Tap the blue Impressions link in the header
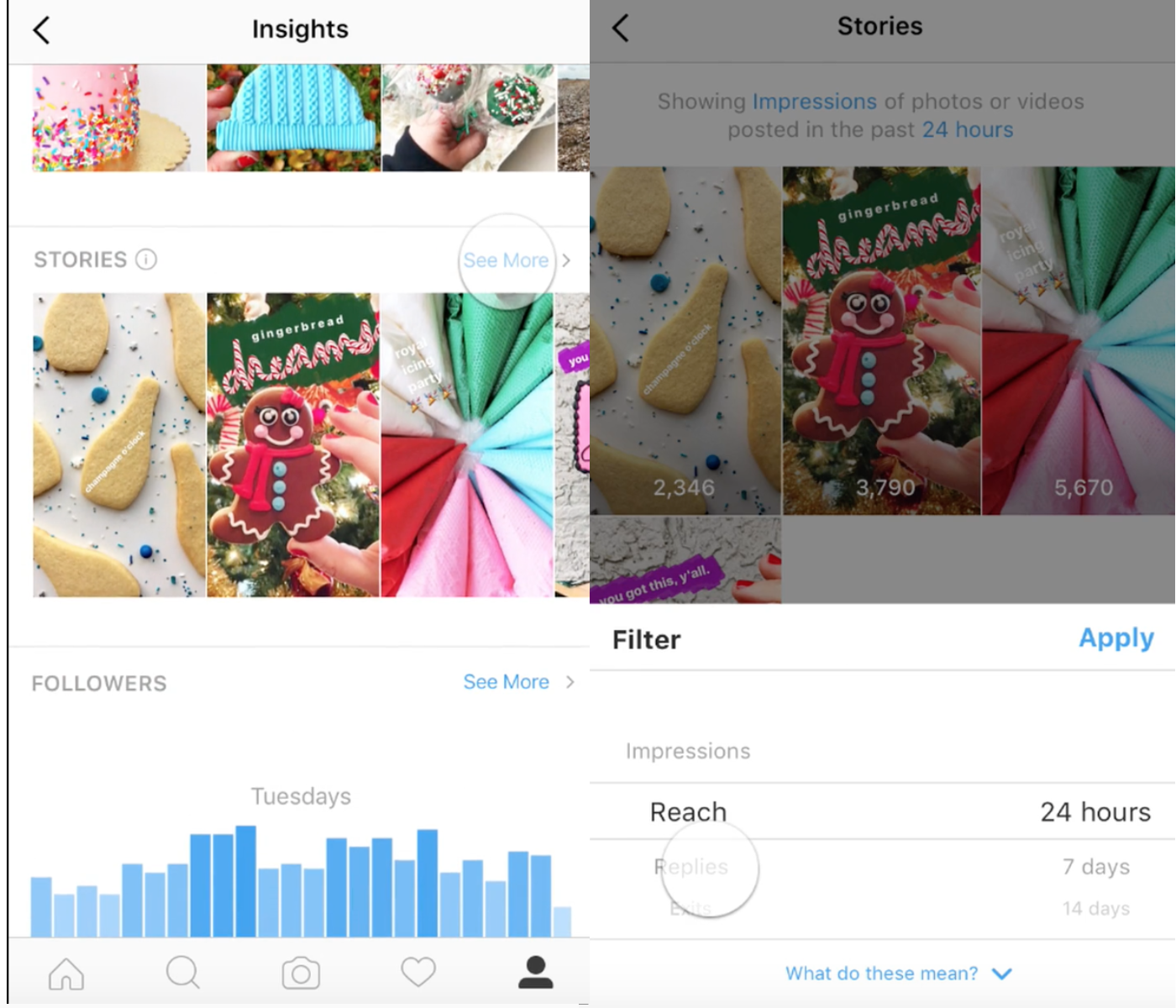Screen dimensions: 1176x1008 click(814, 102)
